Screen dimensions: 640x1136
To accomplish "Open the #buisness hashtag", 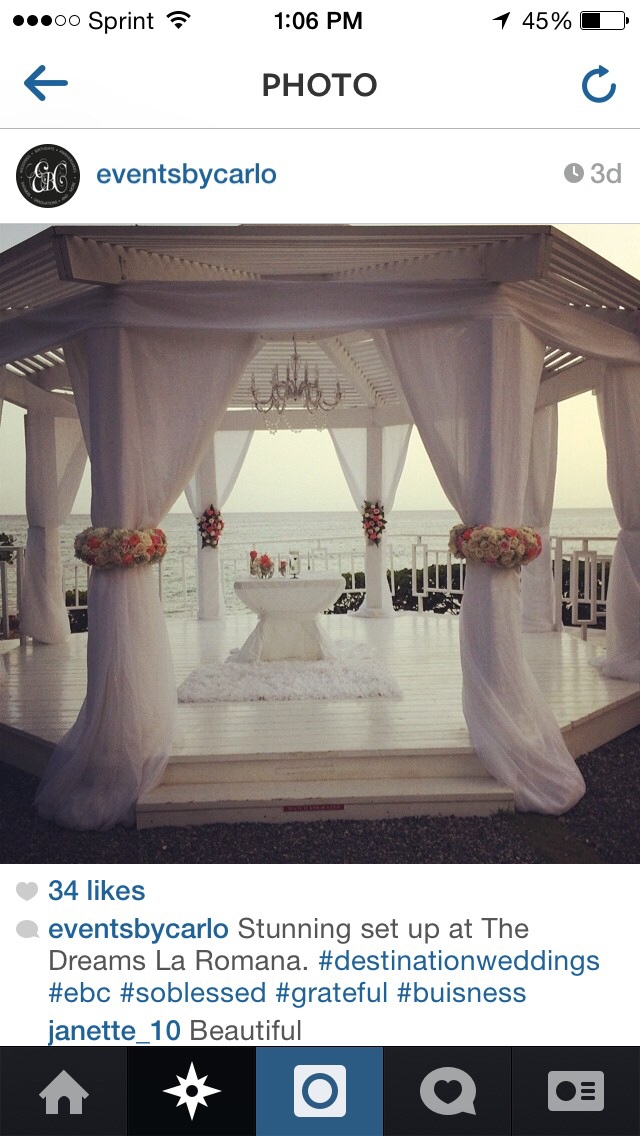I will tap(461, 993).
